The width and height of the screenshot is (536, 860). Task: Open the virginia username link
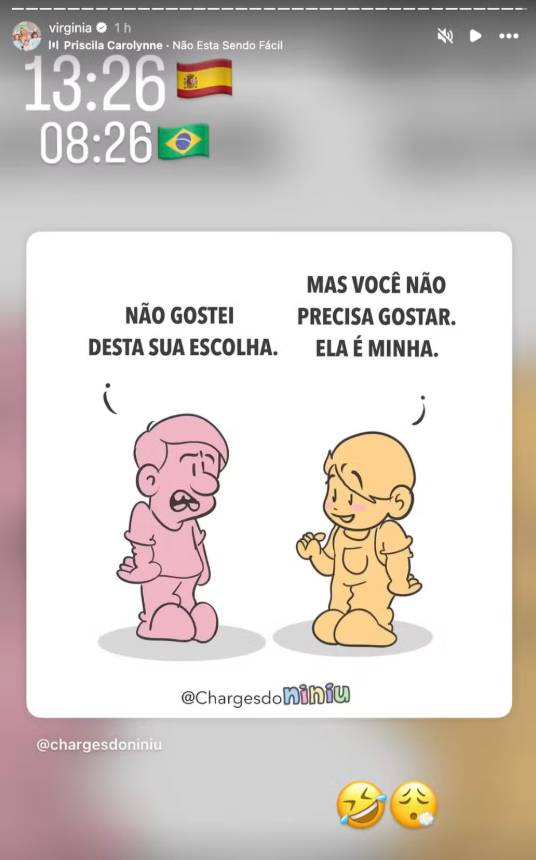[70, 27]
